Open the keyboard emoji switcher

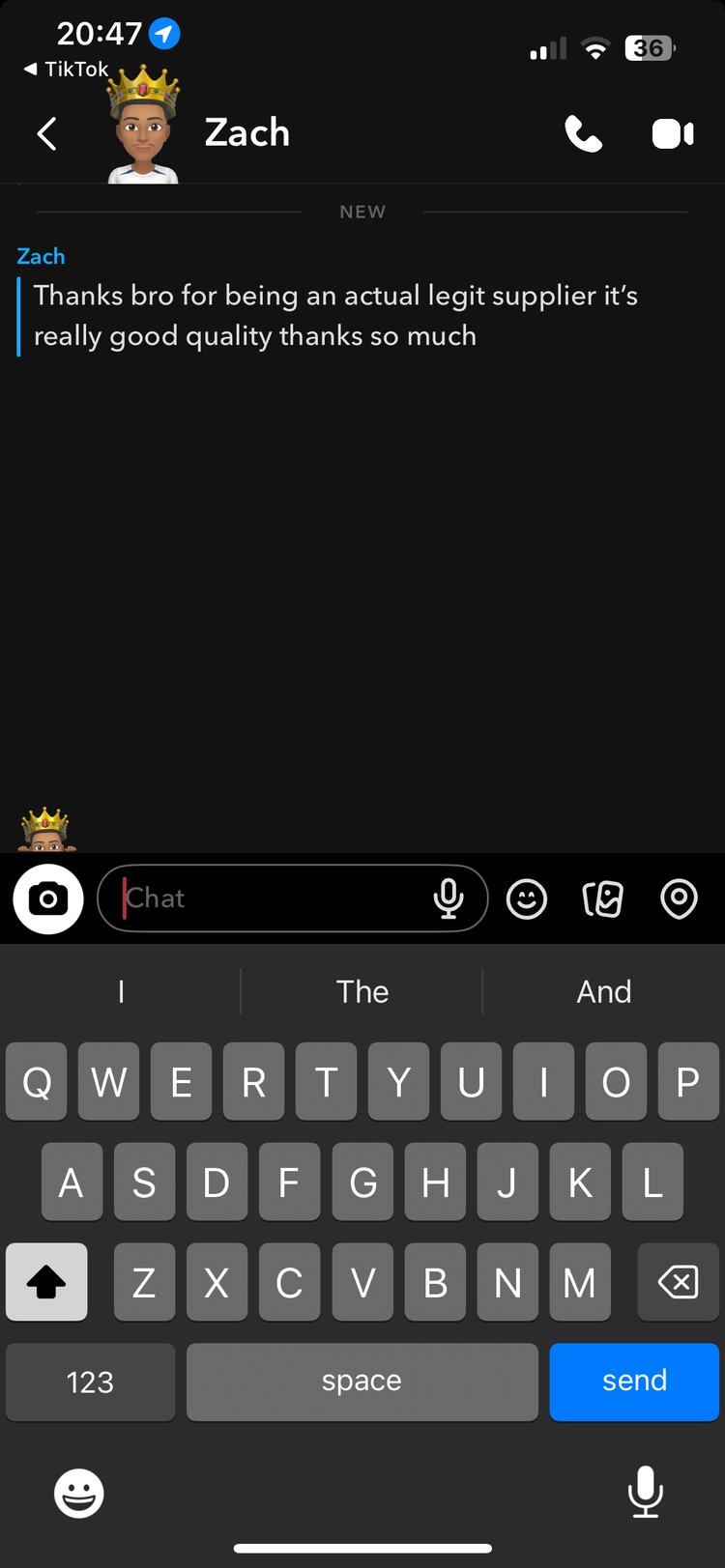[78, 1494]
